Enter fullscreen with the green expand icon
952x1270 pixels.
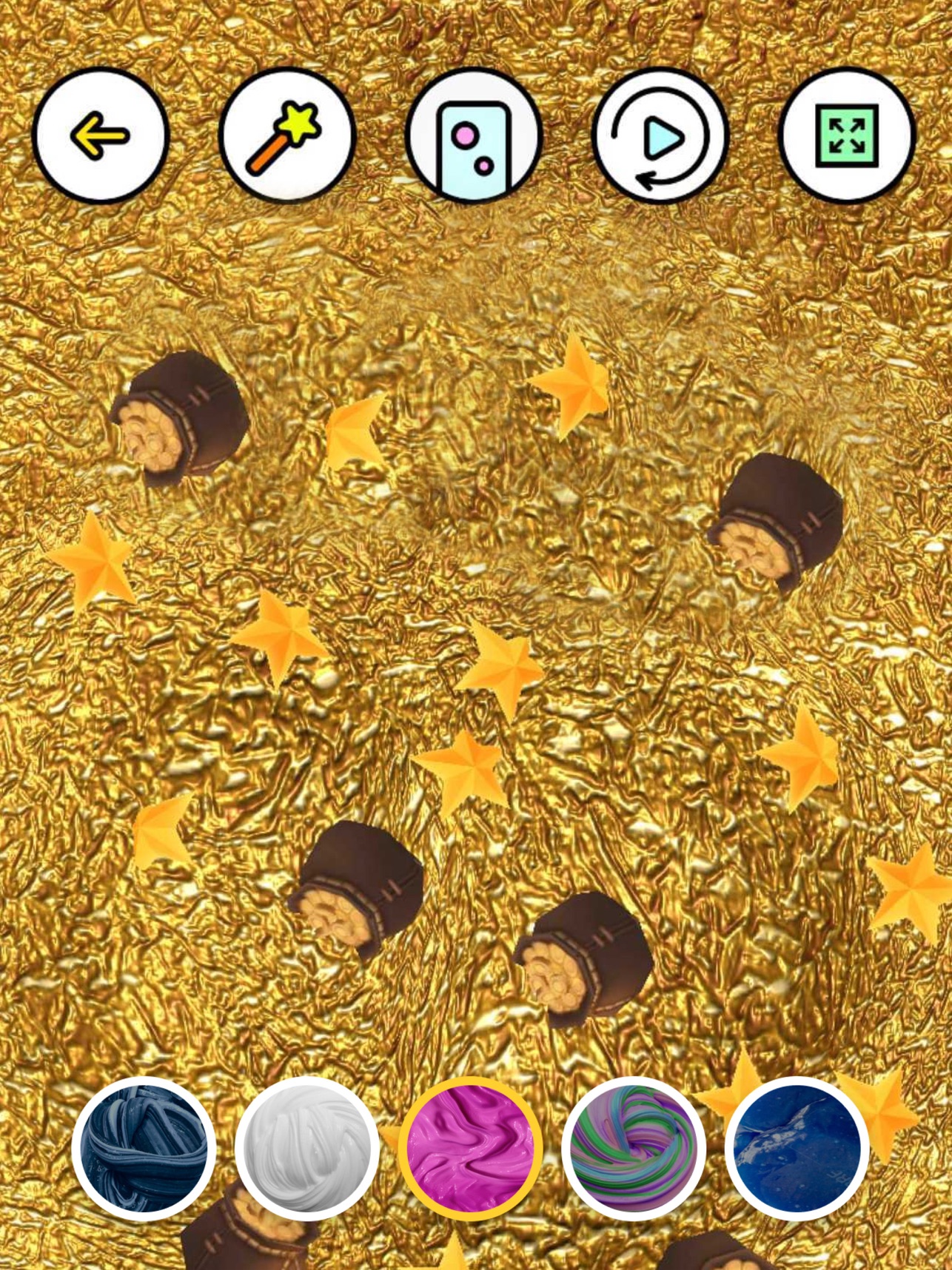tap(847, 135)
